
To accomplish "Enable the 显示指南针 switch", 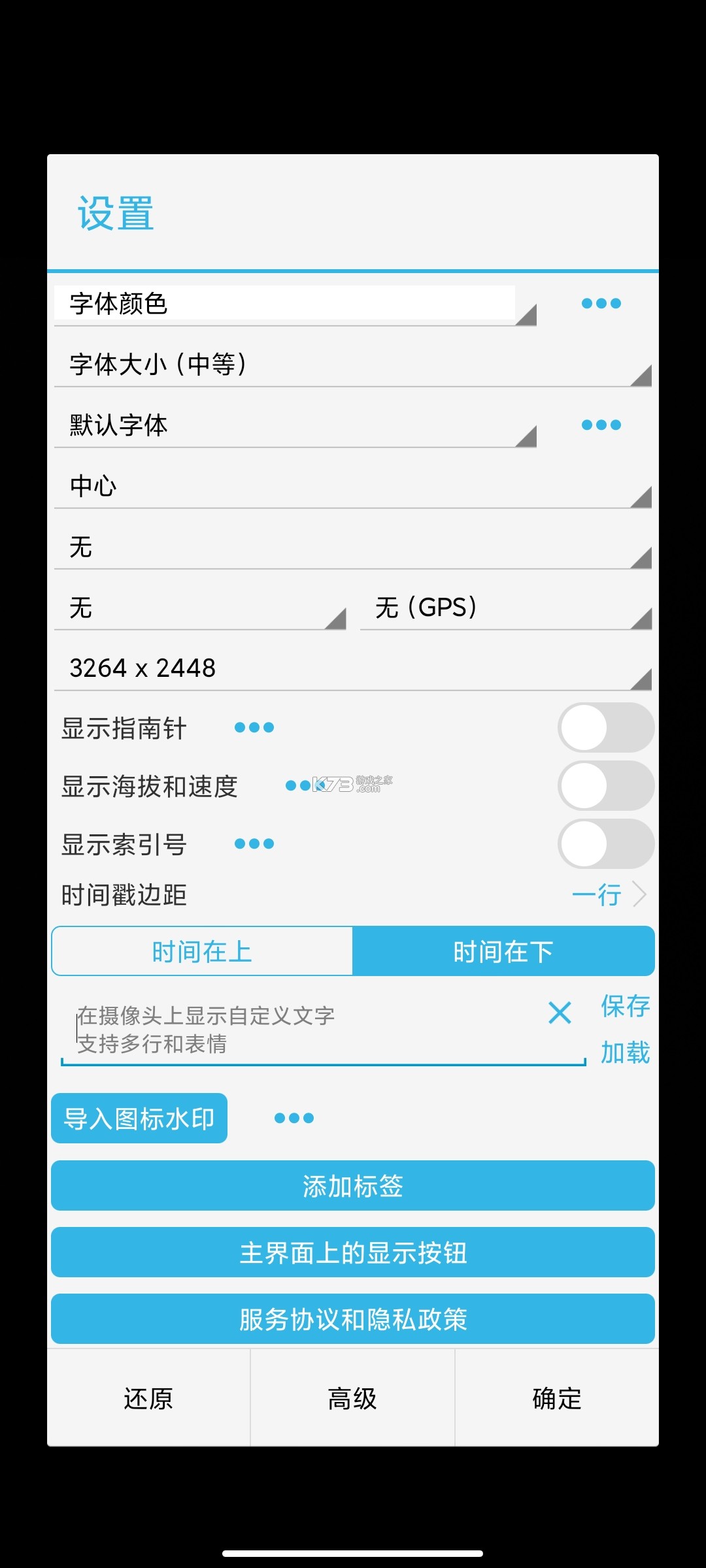I will (x=605, y=728).
